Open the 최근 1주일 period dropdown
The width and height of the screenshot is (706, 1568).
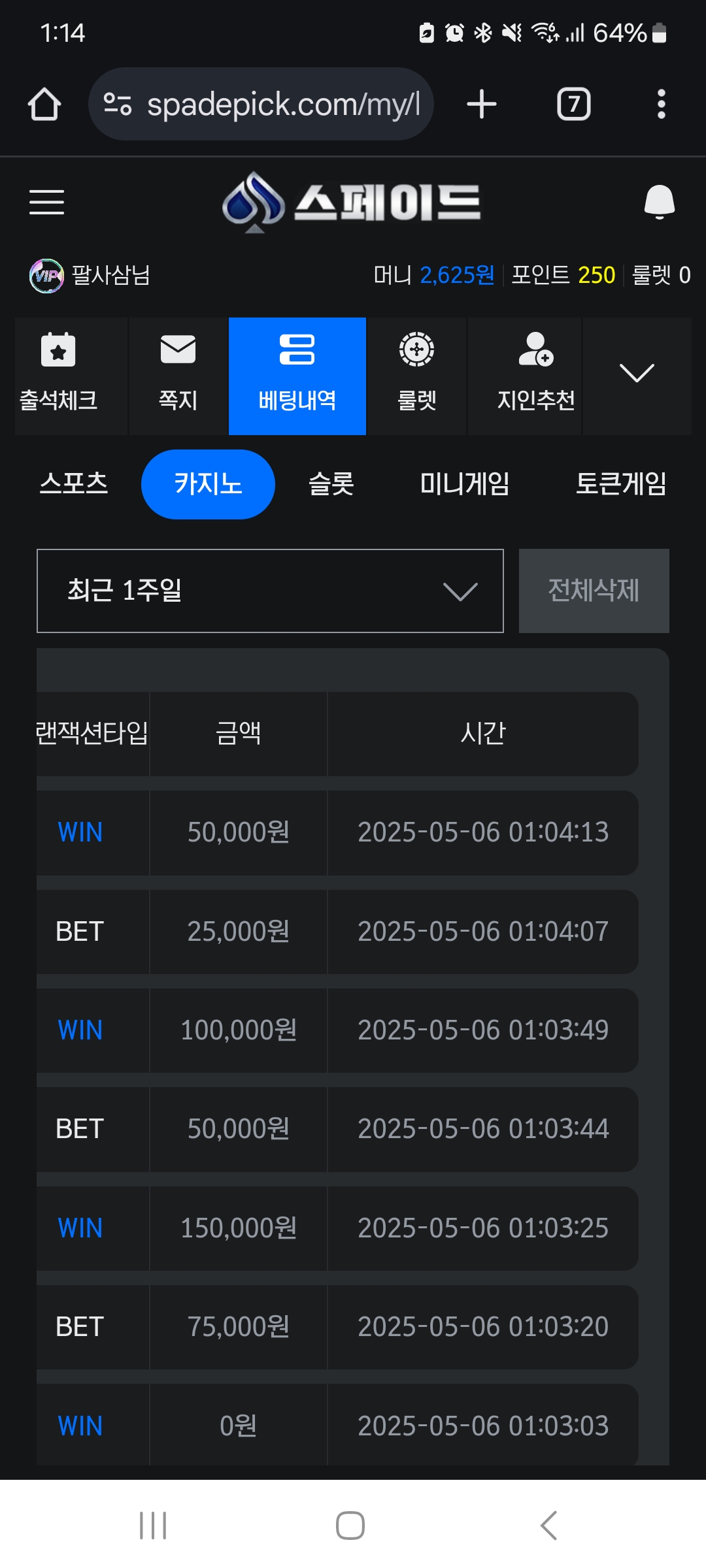coord(270,591)
